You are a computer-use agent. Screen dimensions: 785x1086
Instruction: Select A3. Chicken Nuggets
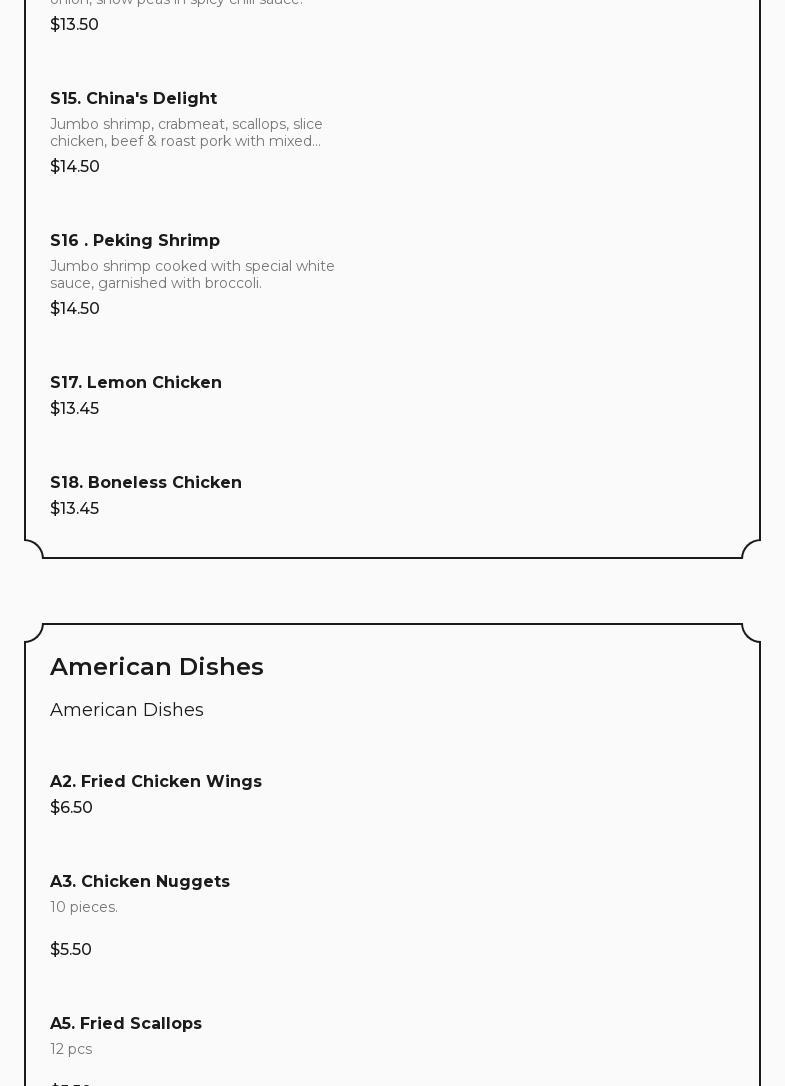tap(140, 882)
